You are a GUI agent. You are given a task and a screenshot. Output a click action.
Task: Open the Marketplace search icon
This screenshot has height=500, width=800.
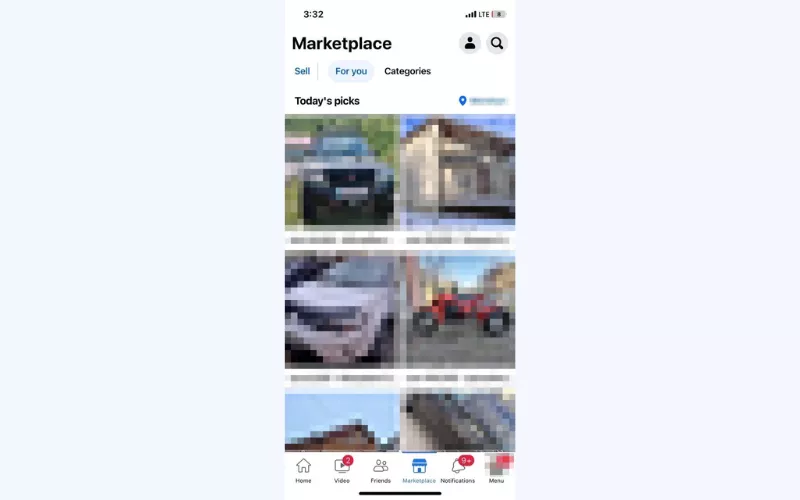497,43
